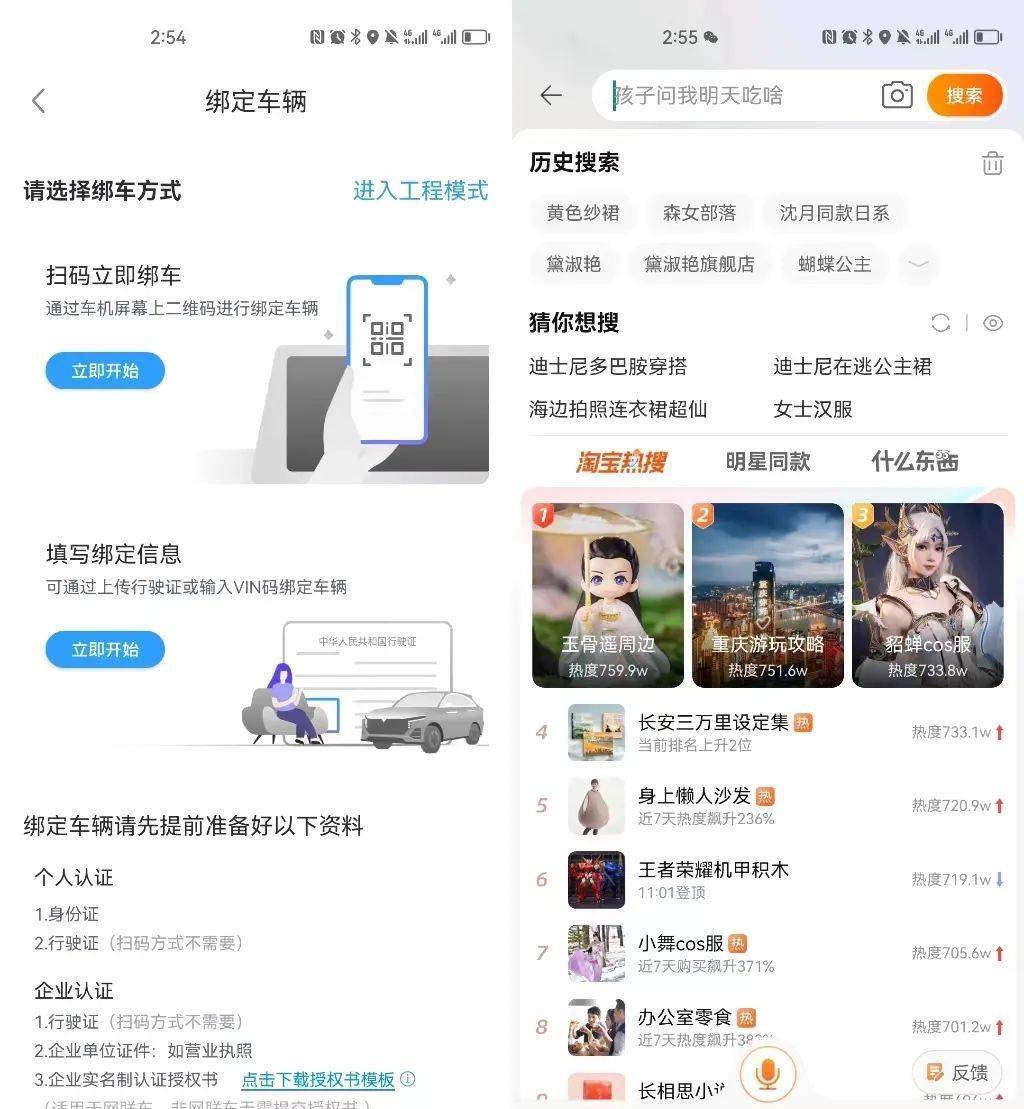Viewport: 1024px width, 1109px height.
Task: Tap the orange 搜索 button
Action: pos(964,96)
